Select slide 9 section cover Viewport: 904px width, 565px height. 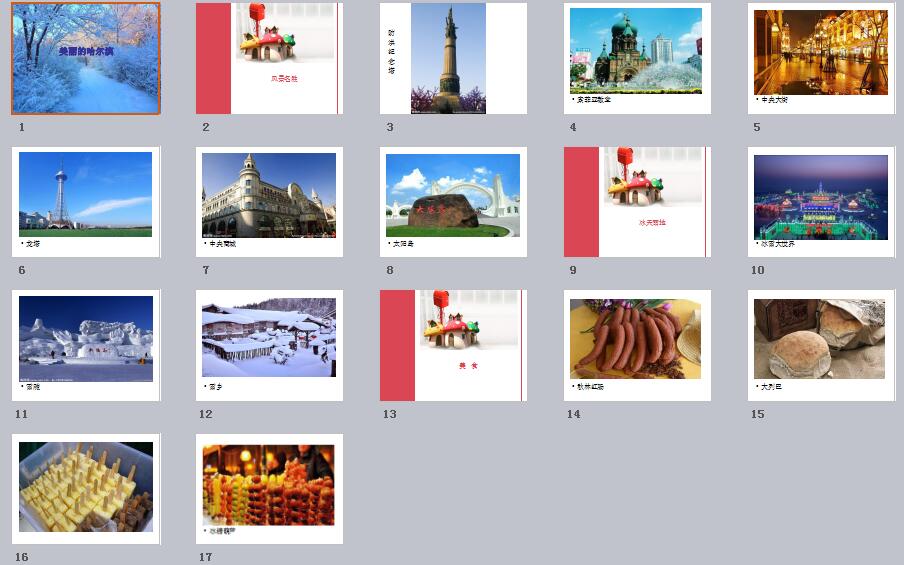(x=637, y=202)
